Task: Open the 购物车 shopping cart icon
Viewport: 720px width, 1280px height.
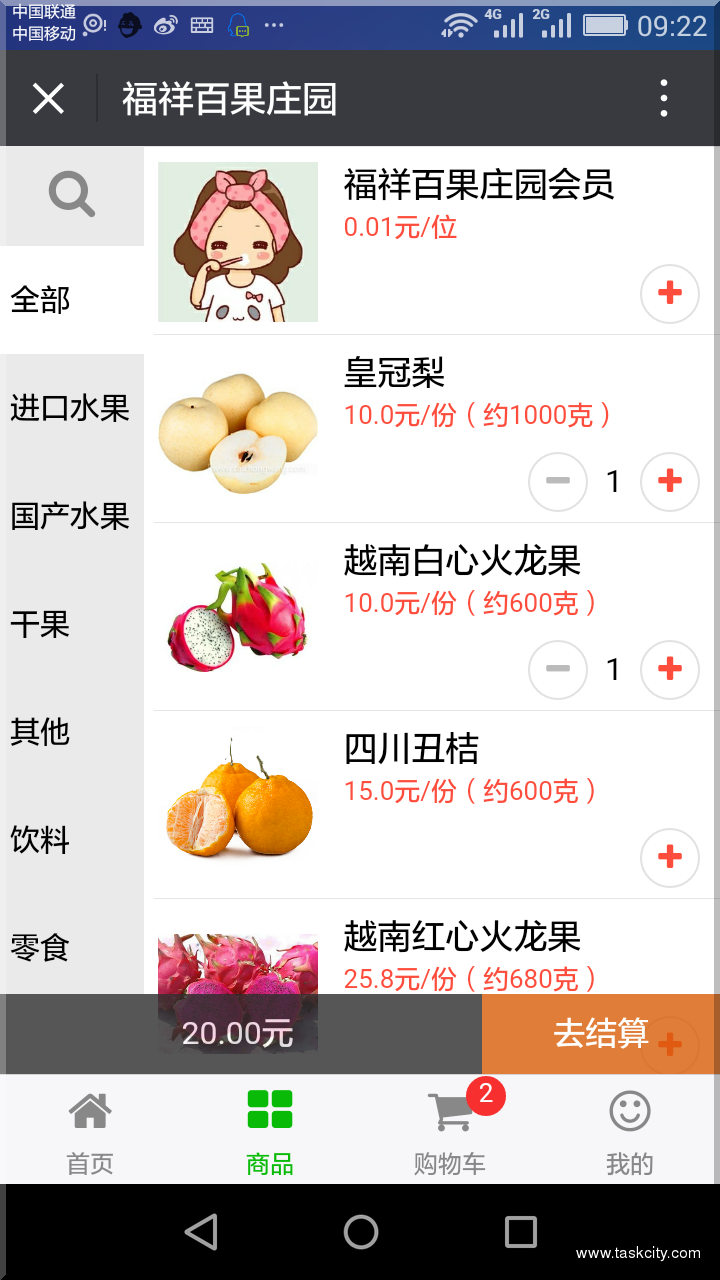Action: (x=450, y=1112)
